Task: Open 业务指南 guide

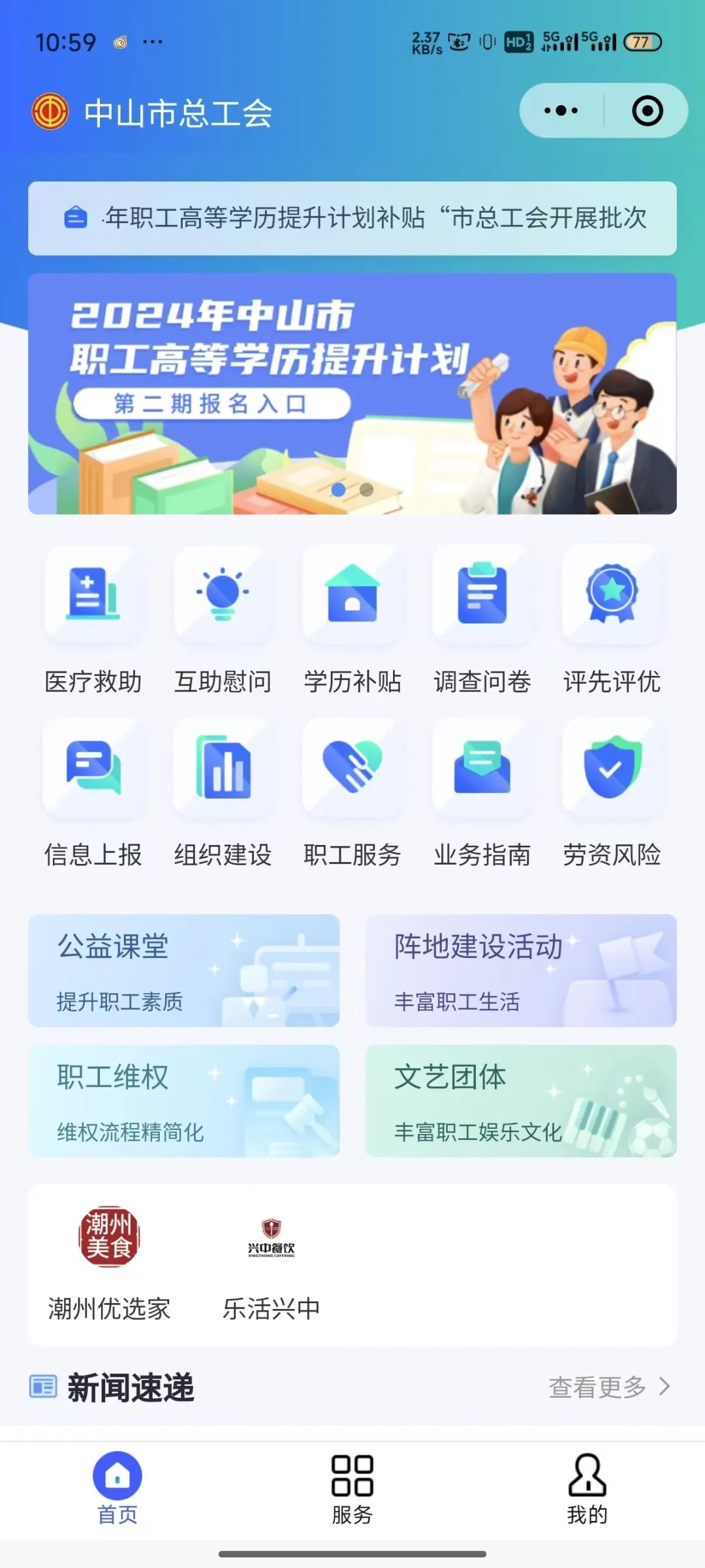Action: [x=482, y=793]
